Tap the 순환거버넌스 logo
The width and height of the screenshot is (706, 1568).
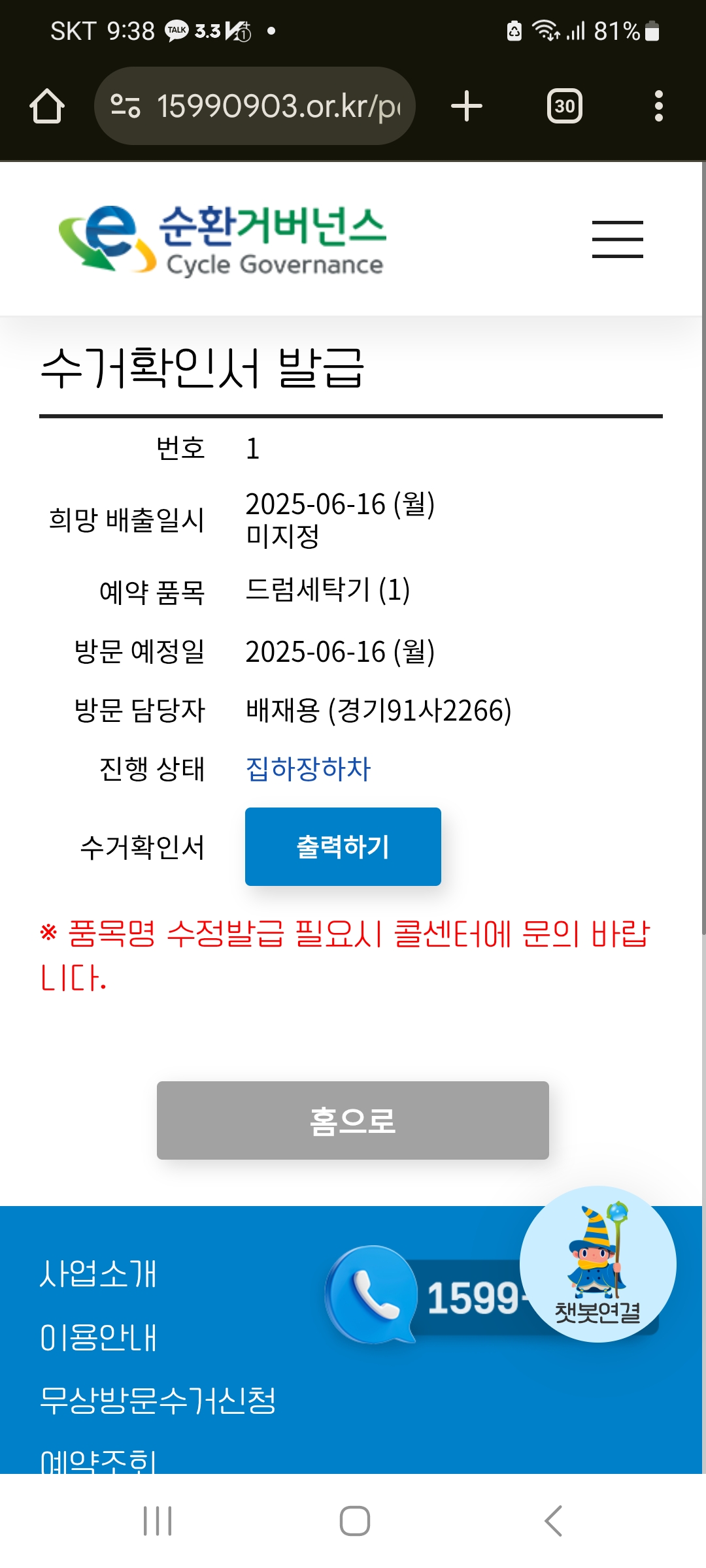pyautogui.click(x=222, y=239)
